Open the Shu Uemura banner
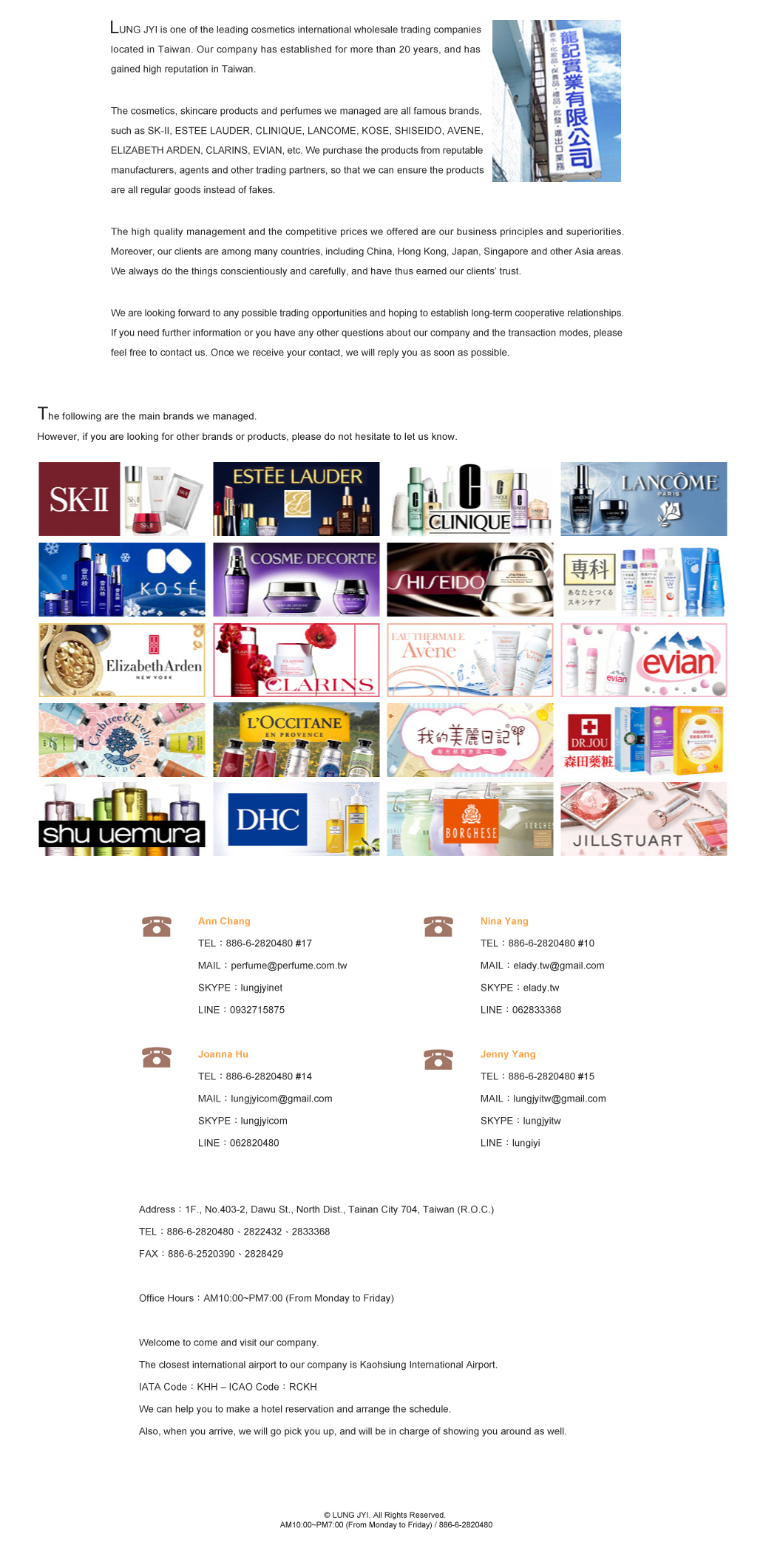Viewport: 763px width, 1568px height. coord(121,819)
